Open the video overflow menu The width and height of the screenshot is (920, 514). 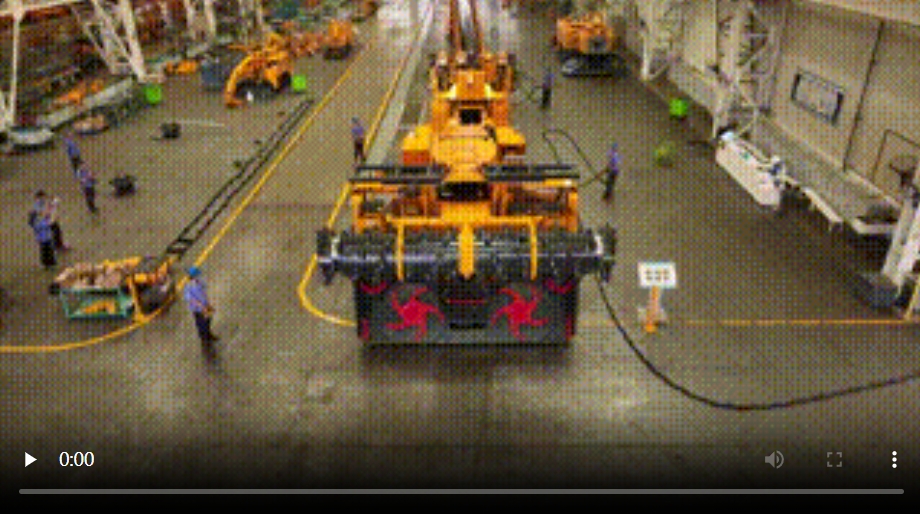tap(894, 459)
